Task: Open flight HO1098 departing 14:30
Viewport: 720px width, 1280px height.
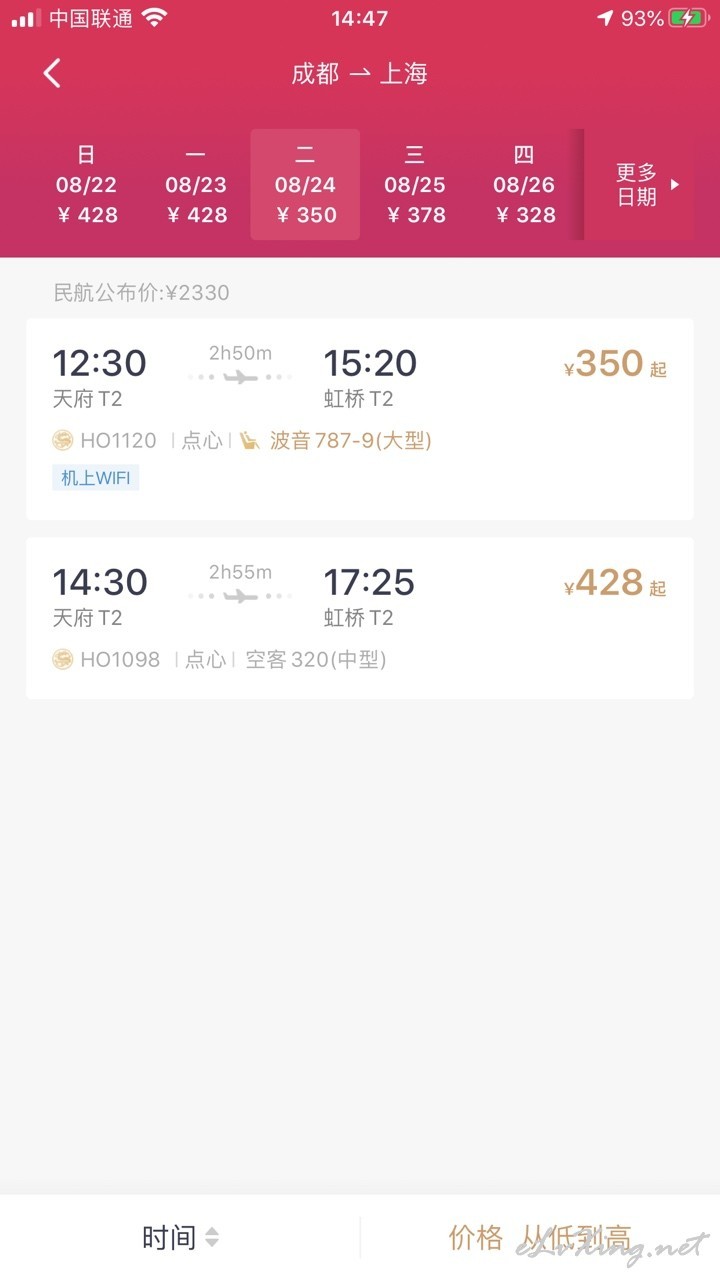Action: 360,618
